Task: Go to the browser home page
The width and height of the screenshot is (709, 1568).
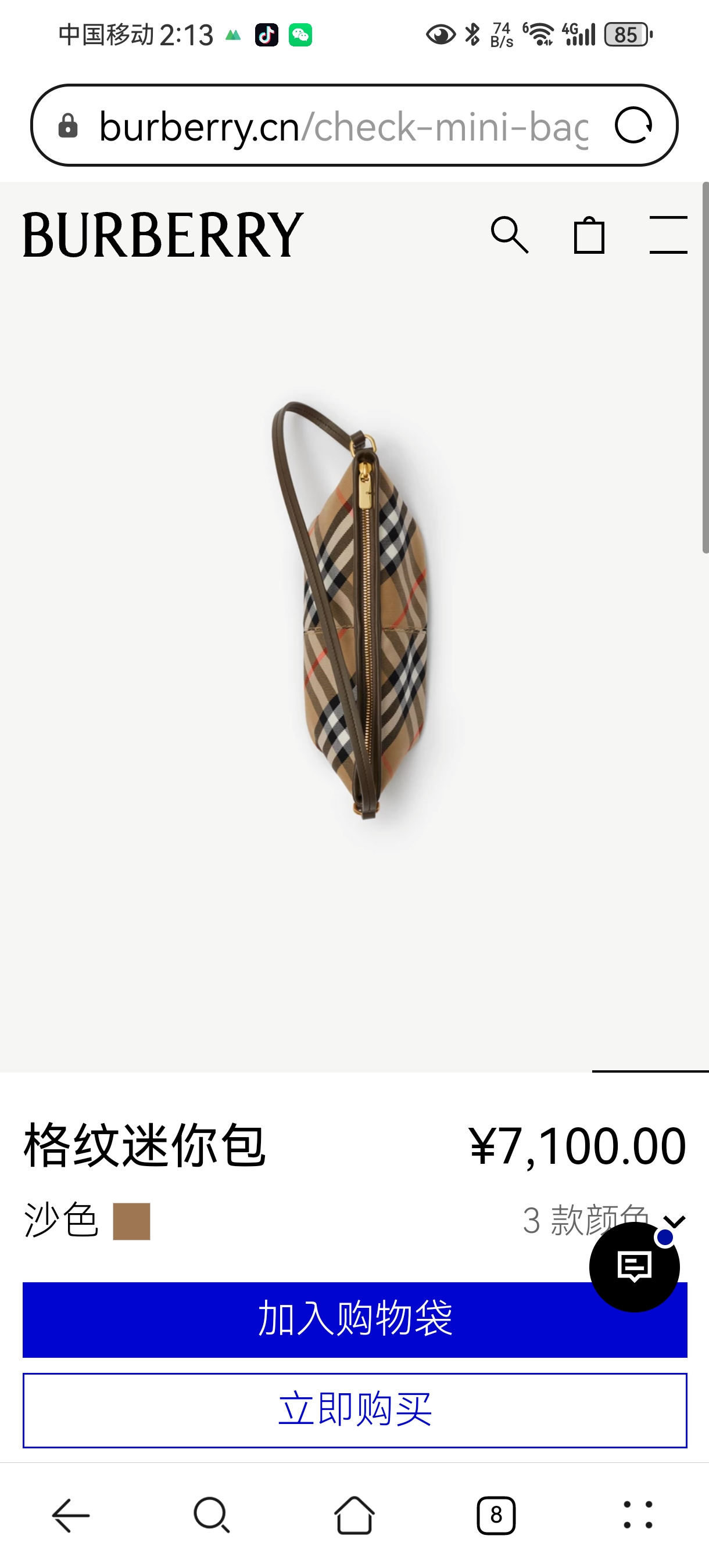Action: point(354,1515)
